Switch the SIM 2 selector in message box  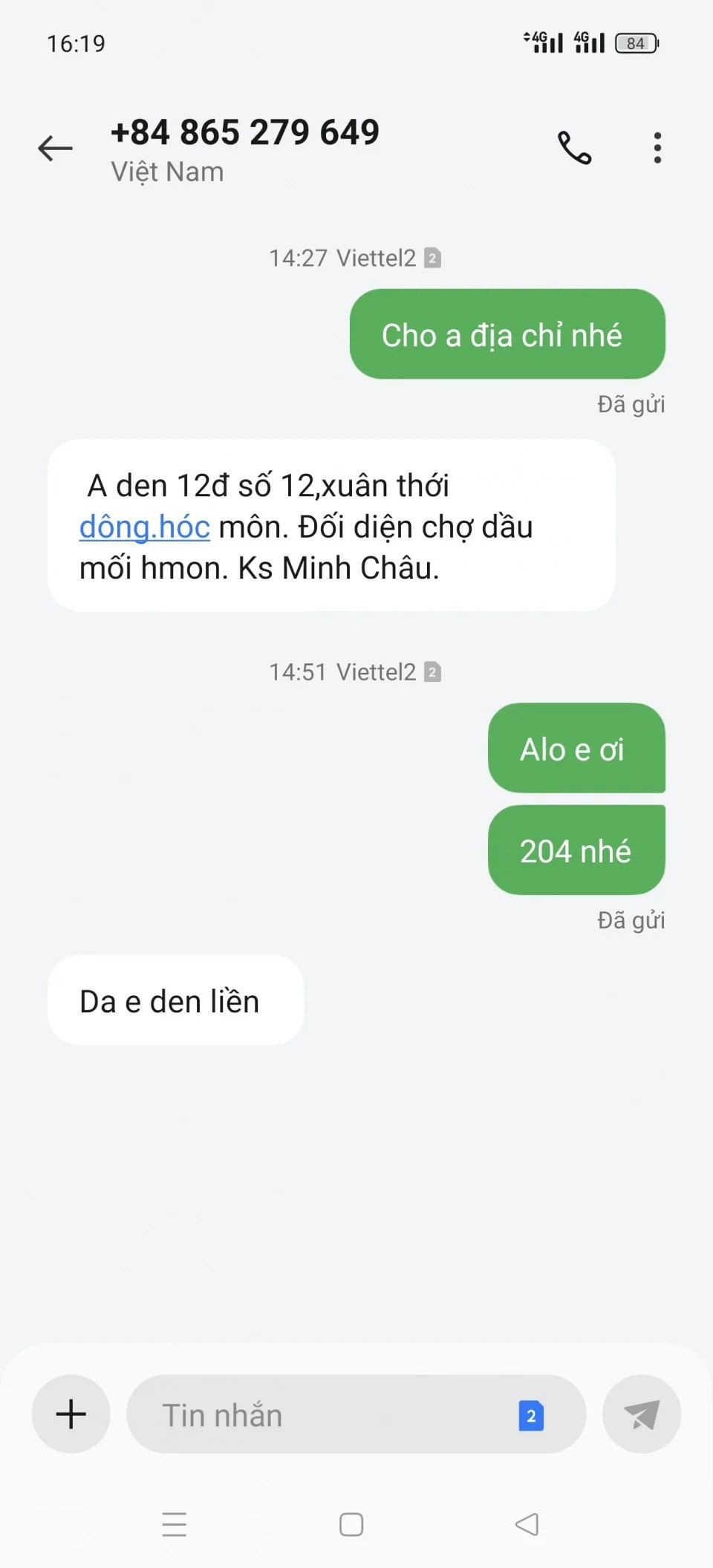pyautogui.click(x=531, y=1416)
